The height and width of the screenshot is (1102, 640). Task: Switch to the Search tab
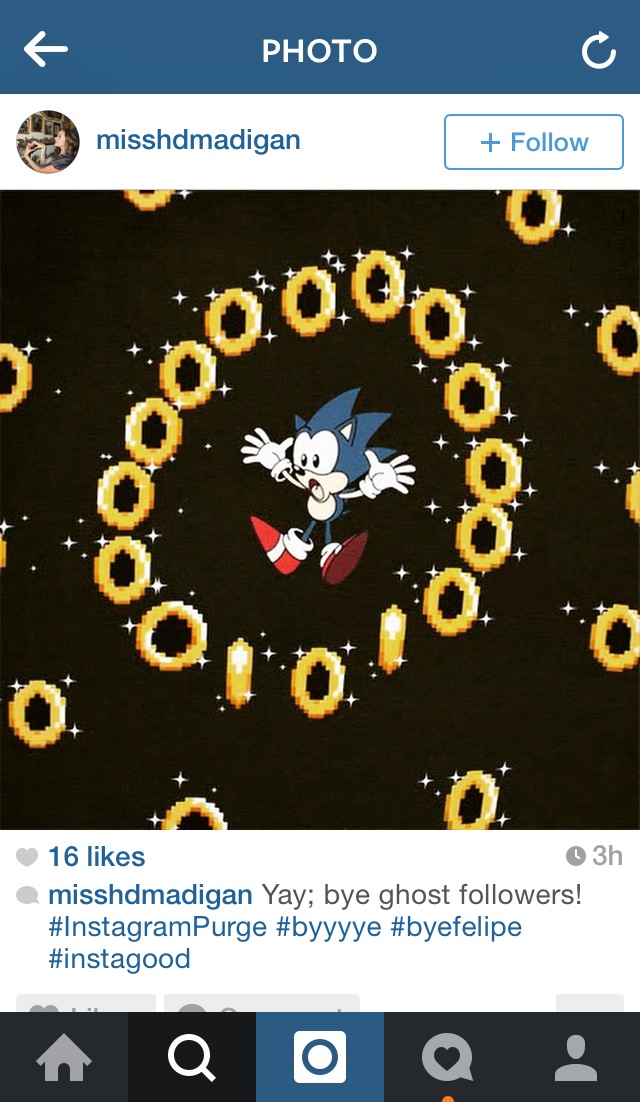click(192, 1057)
